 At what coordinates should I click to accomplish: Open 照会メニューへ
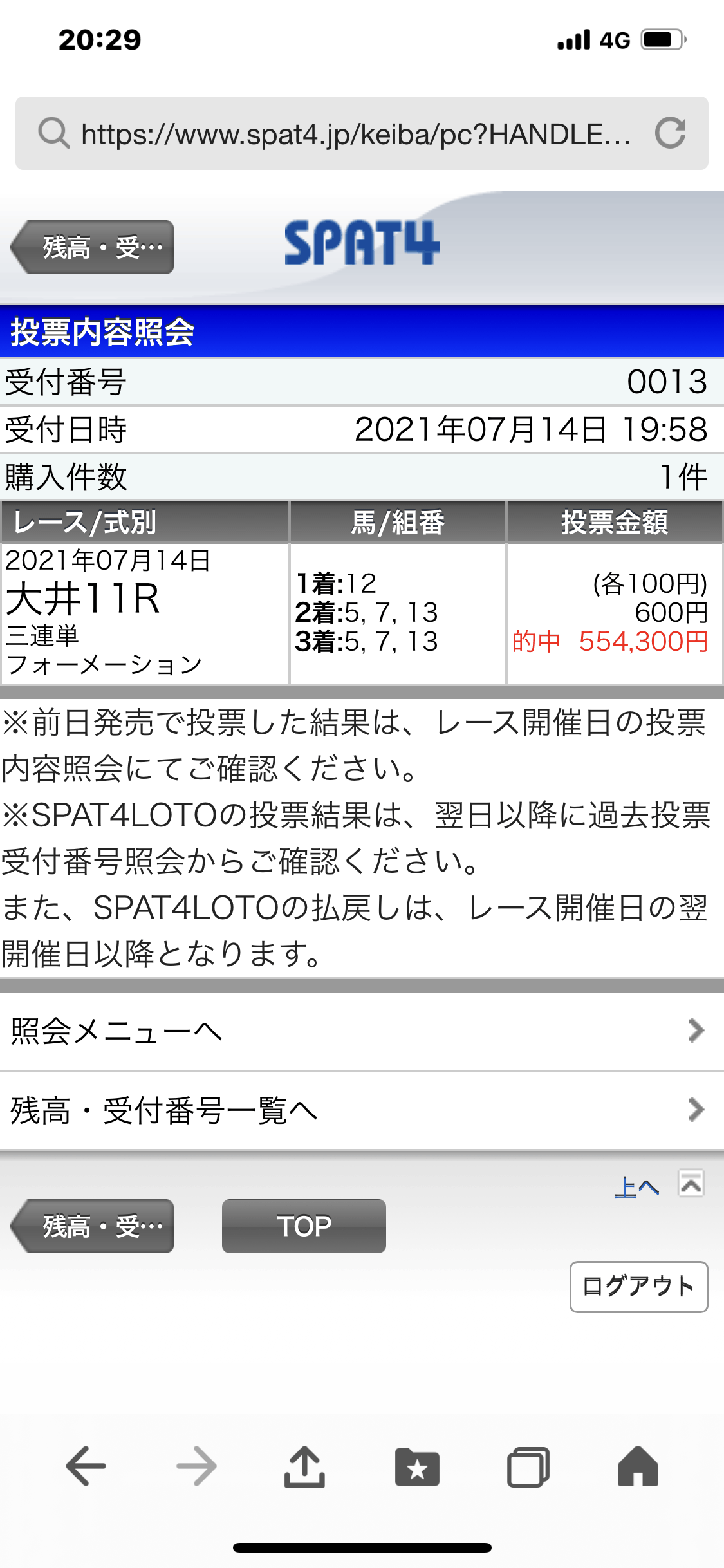pyautogui.click(x=362, y=1031)
